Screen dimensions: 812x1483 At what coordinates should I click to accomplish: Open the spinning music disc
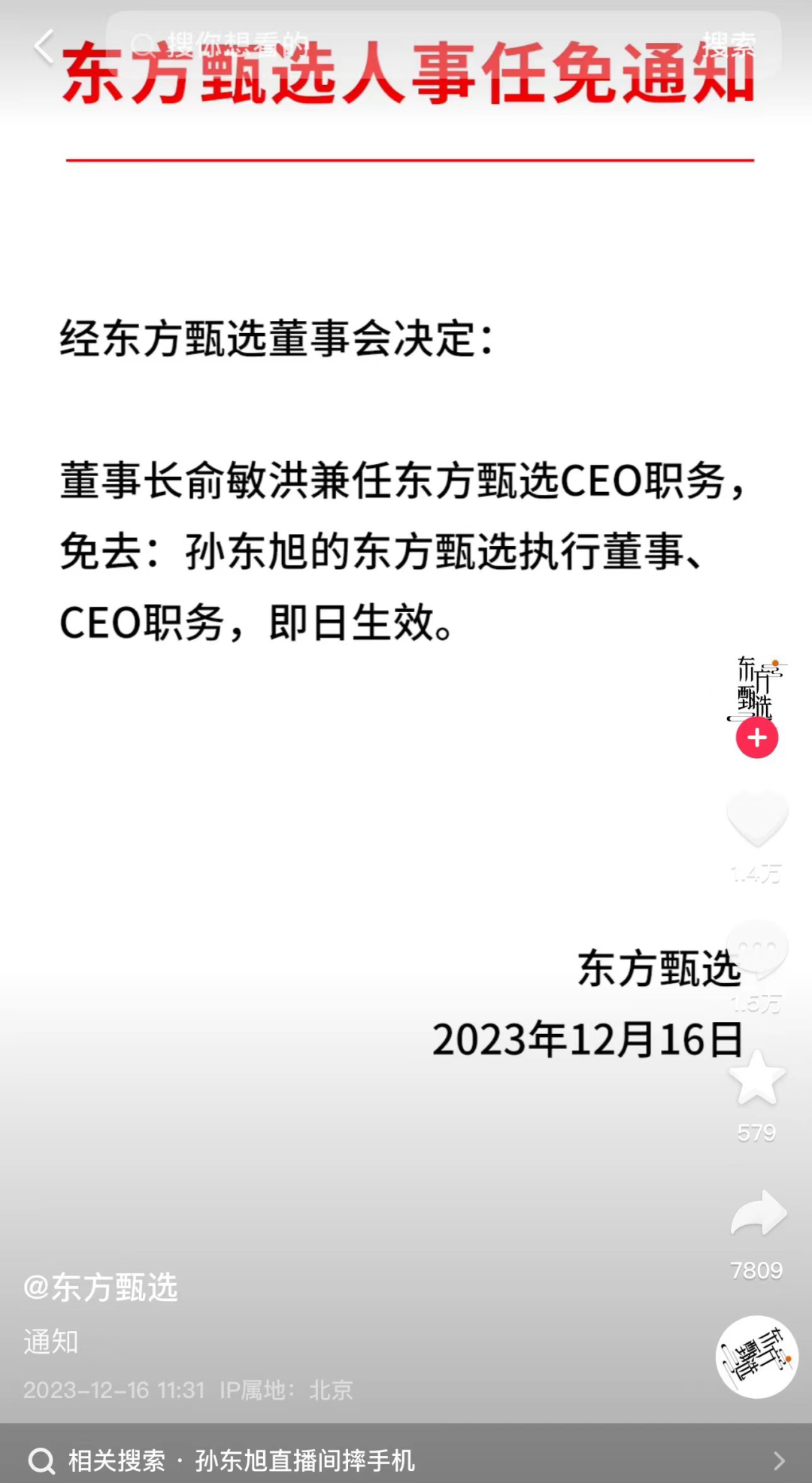click(756, 1356)
